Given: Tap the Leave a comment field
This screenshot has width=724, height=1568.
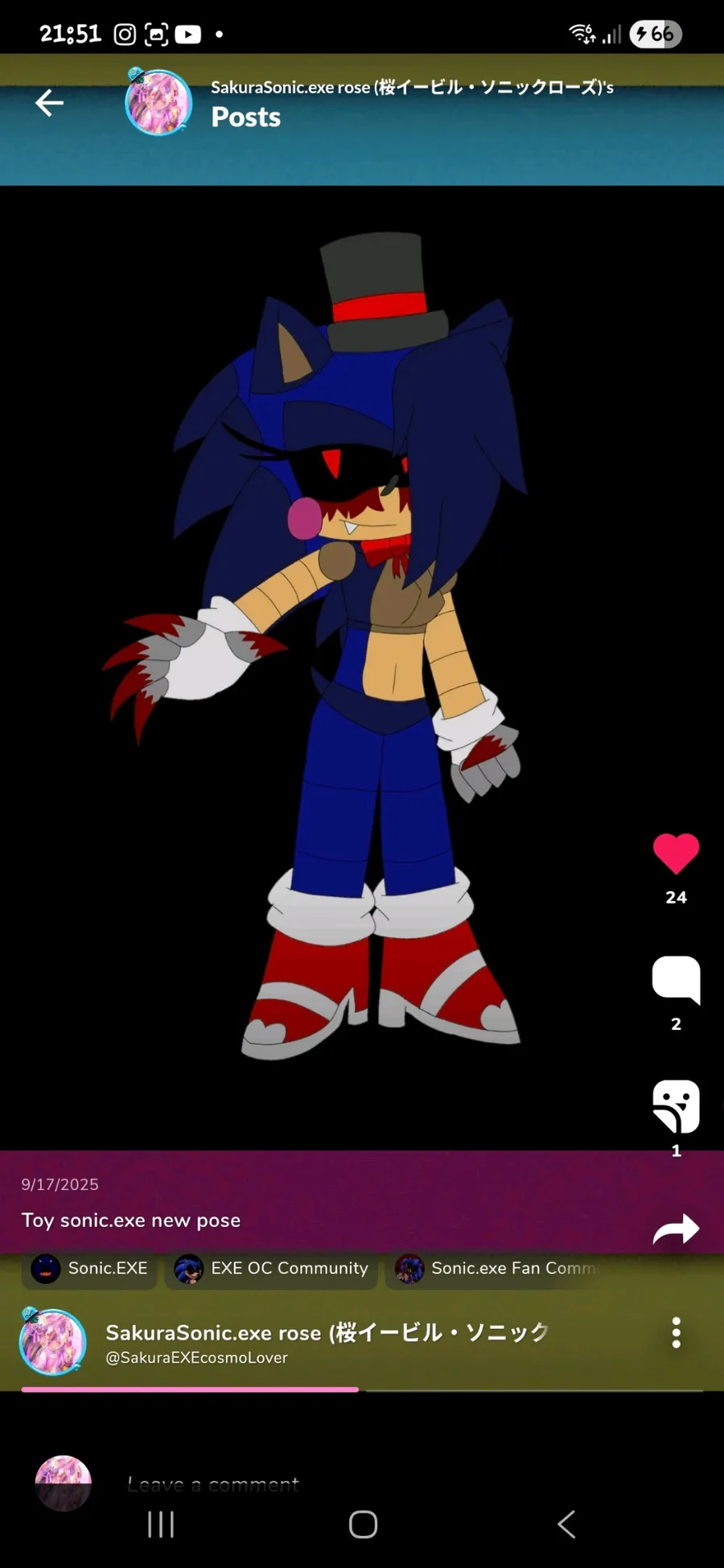Looking at the screenshot, I should coord(213,1484).
